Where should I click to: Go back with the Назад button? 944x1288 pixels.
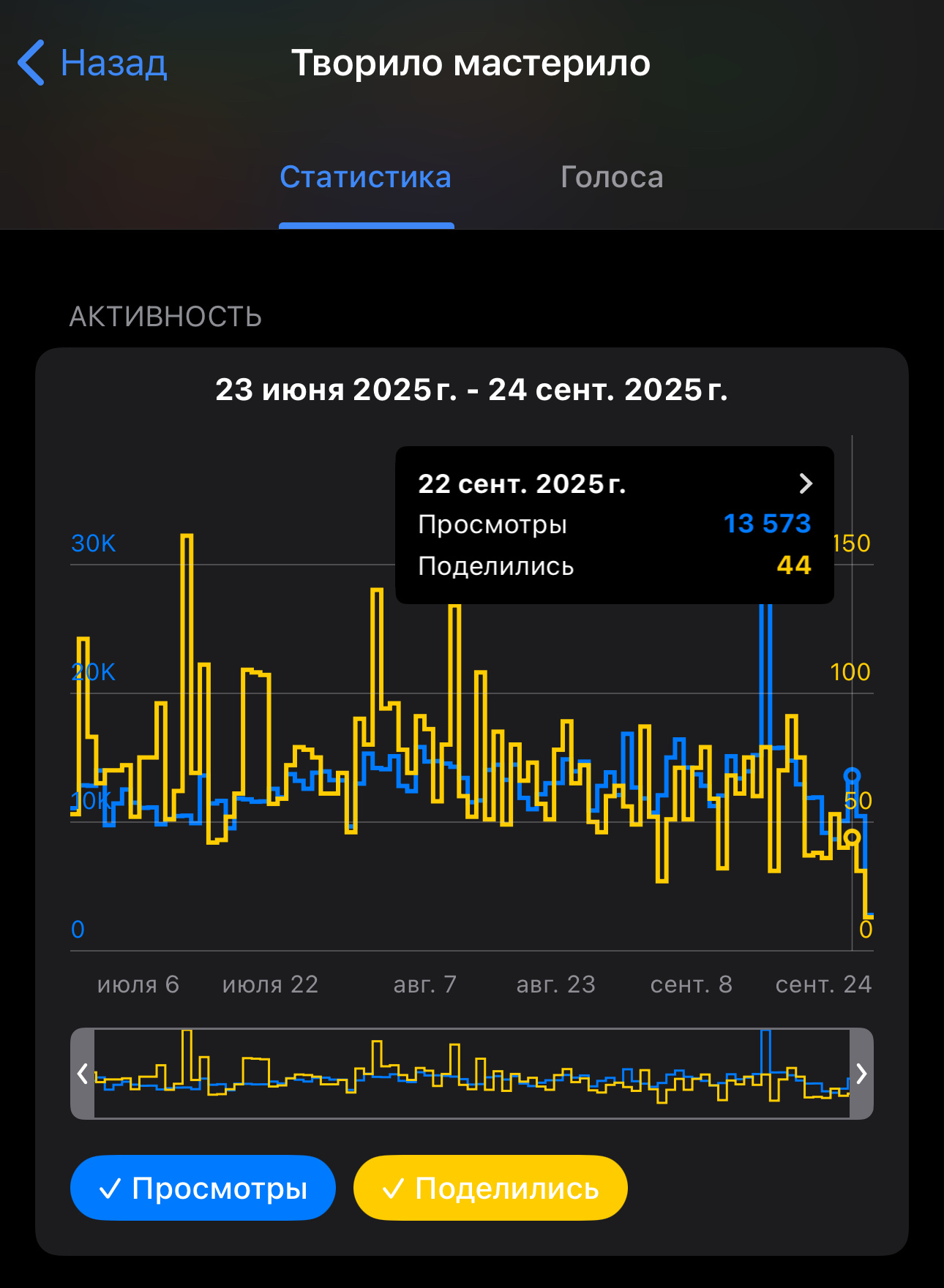click(x=93, y=63)
